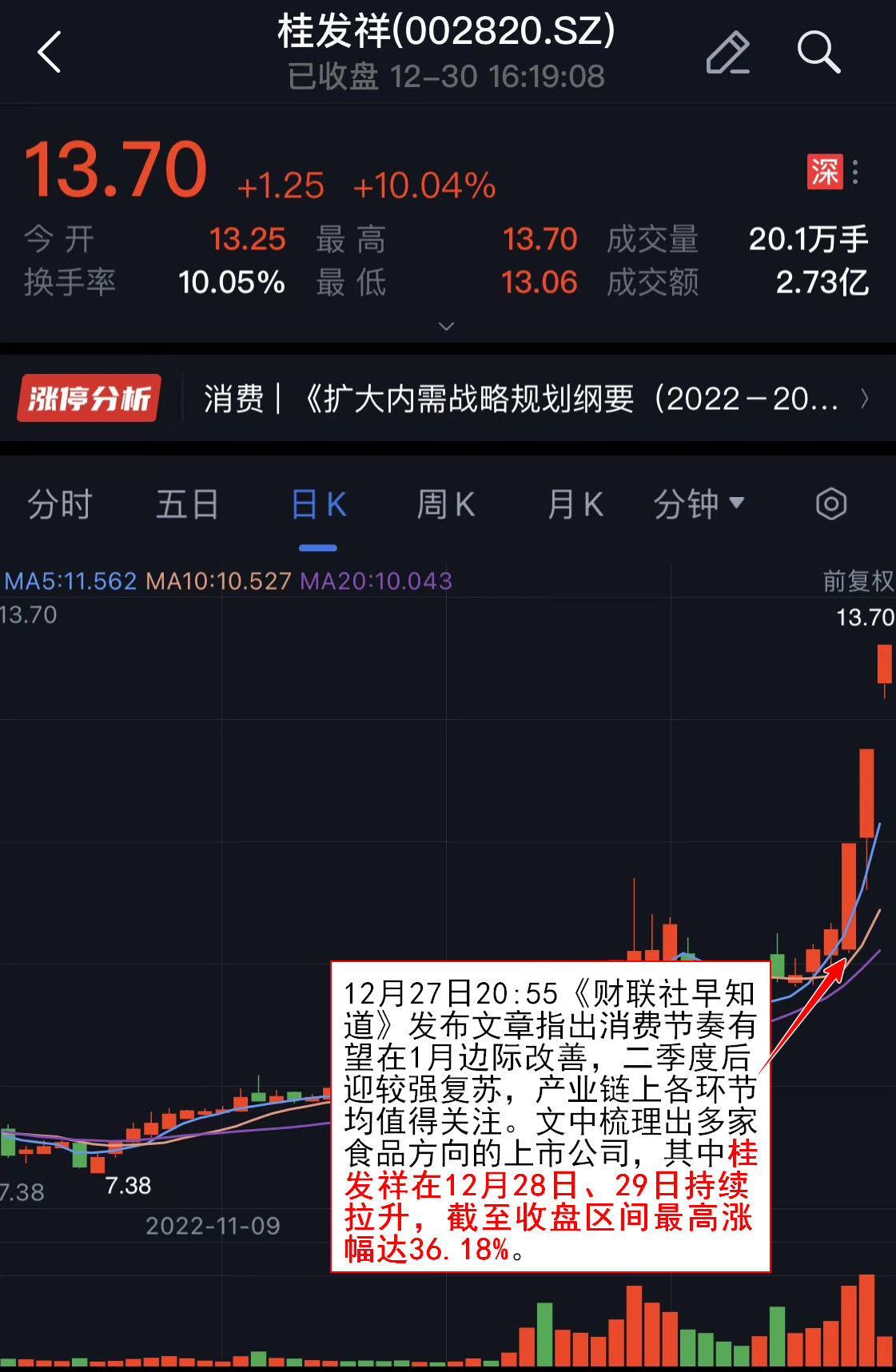Switch to the 月K chart tab
This screenshot has width=896, height=1372.
[575, 505]
